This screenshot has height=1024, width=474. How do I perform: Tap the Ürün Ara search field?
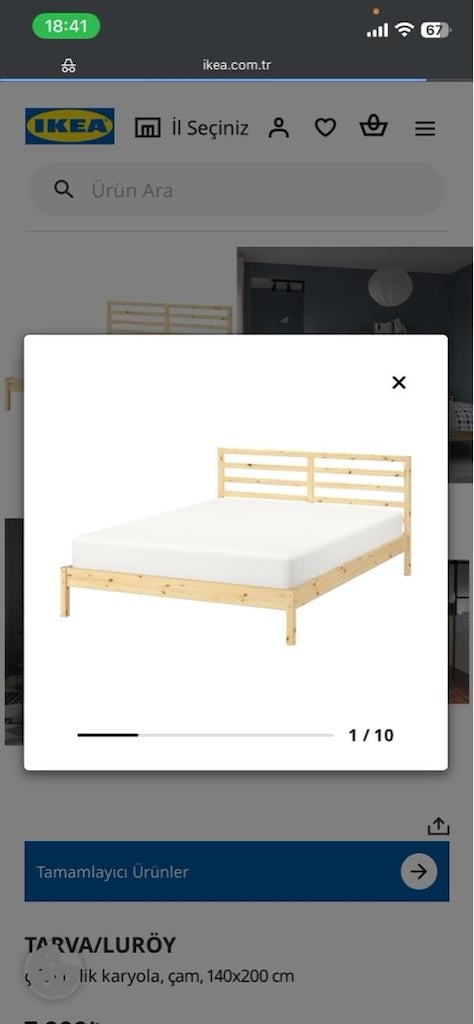[237, 190]
